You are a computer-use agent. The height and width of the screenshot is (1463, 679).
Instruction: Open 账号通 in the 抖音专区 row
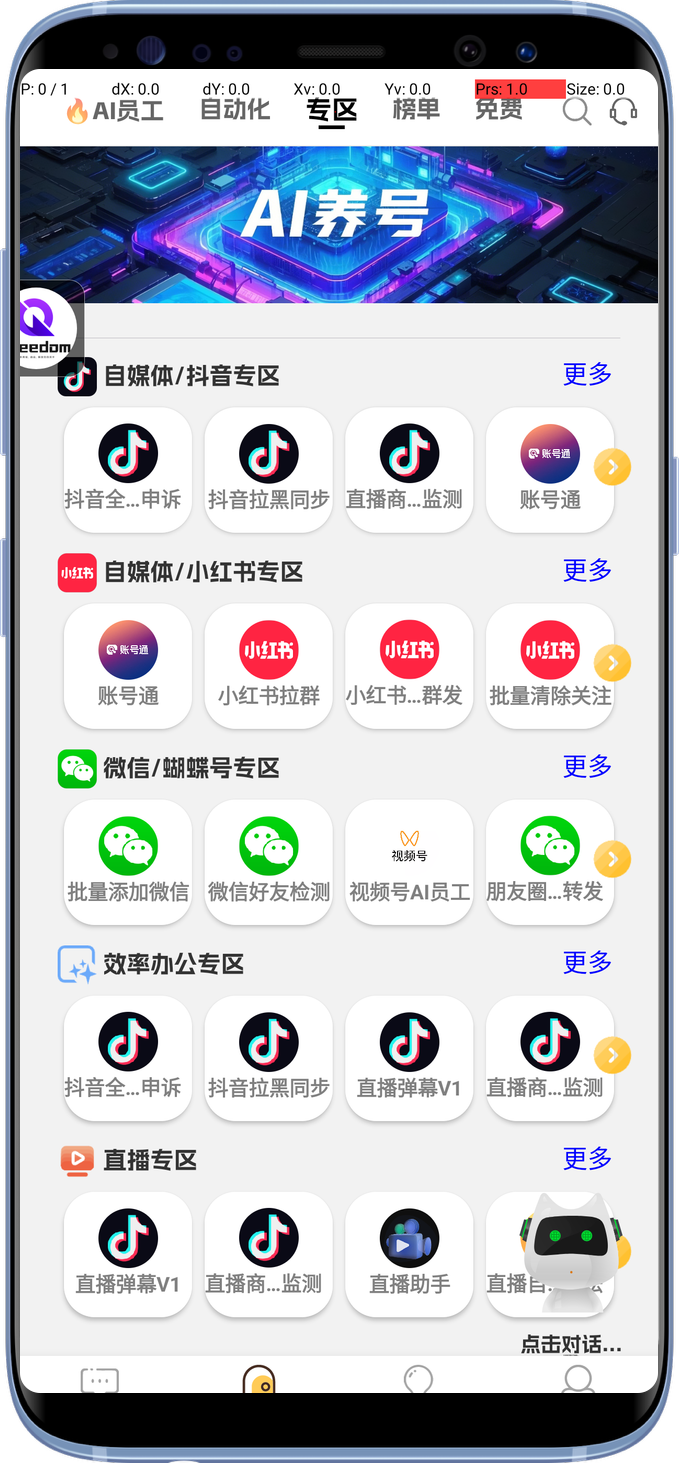click(x=550, y=469)
